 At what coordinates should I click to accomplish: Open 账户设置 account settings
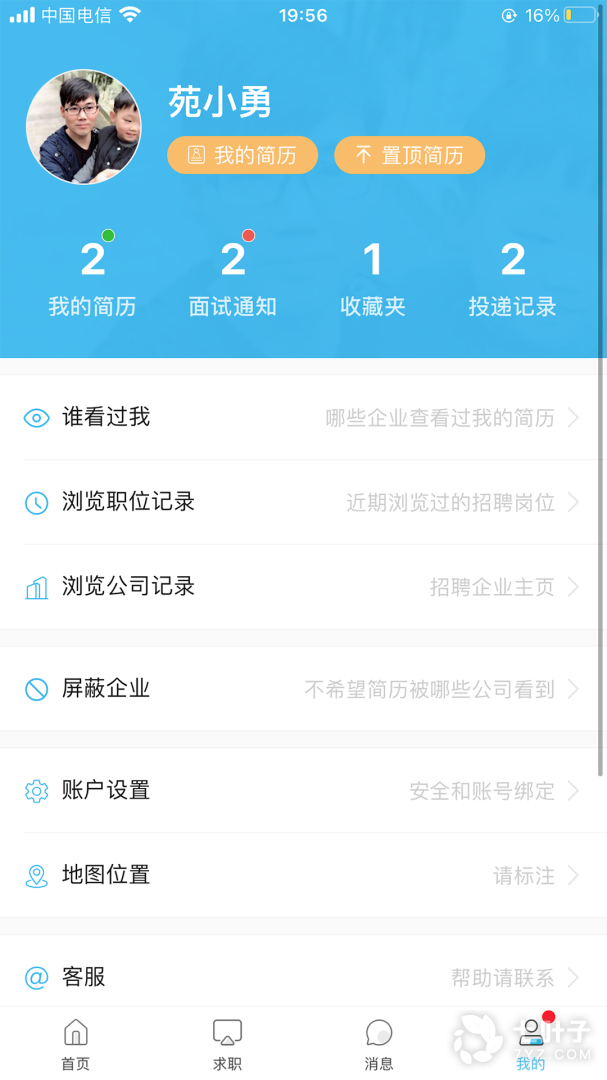pyautogui.click(x=302, y=791)
